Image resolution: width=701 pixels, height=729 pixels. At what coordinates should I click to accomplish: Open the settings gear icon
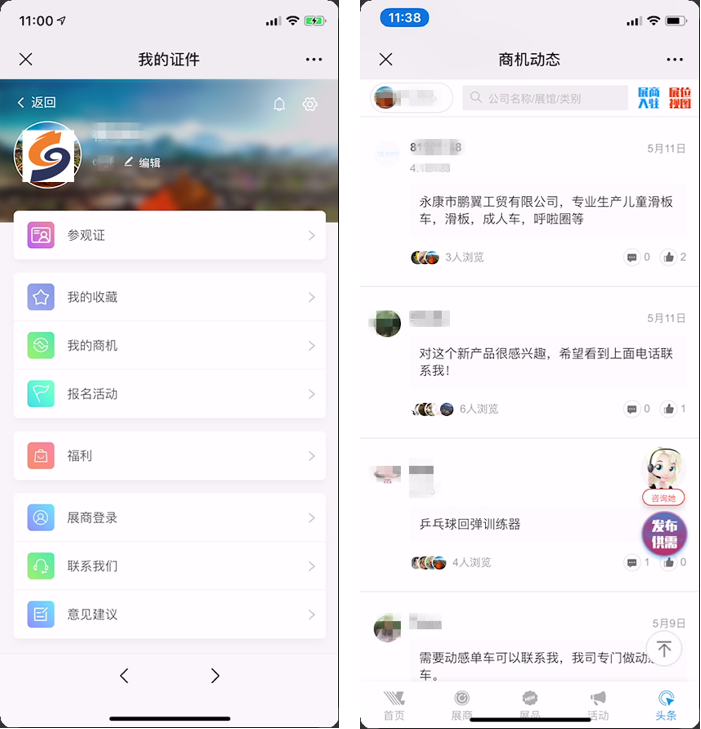pos(310,104)
